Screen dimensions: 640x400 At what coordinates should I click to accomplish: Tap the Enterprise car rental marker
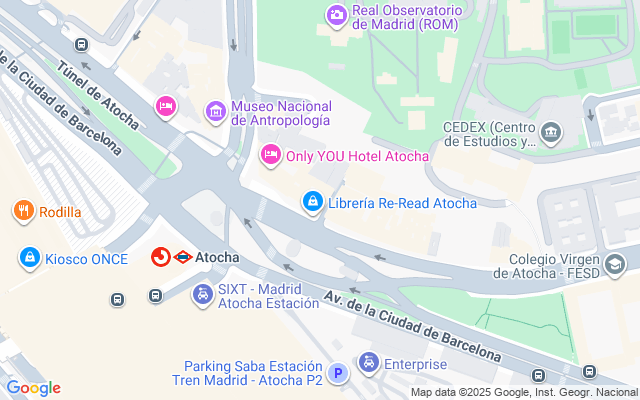click(x=369, y=363)
